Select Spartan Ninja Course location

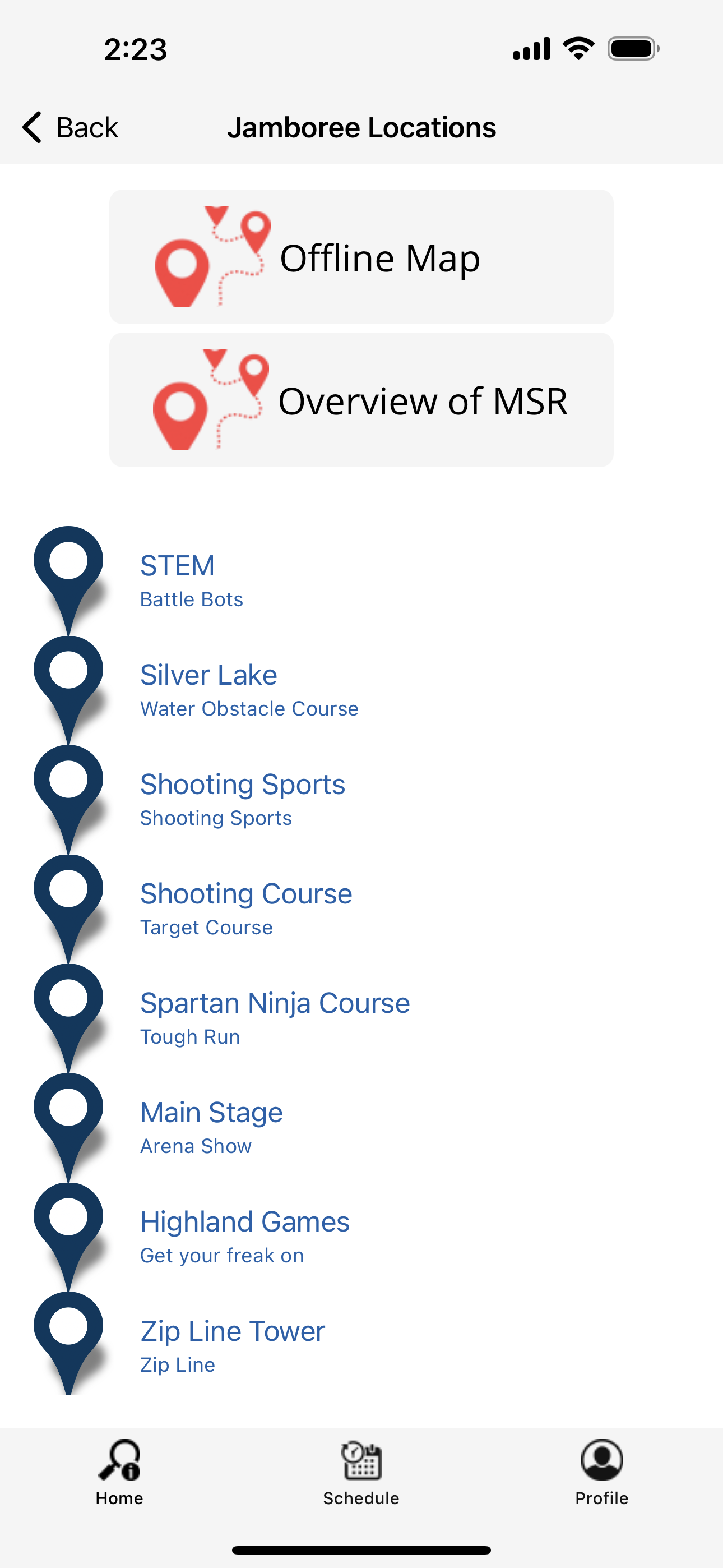[361, 1018]
